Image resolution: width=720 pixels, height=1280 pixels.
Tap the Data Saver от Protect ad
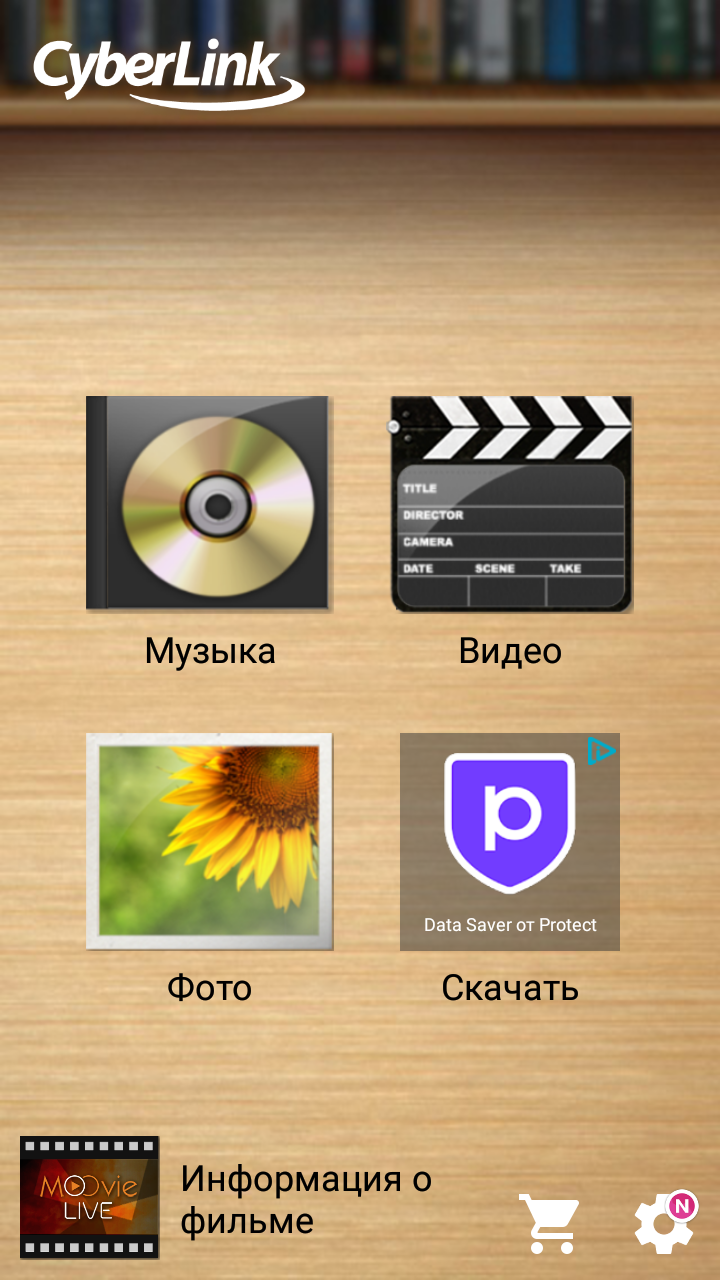(x=510, y=842)
